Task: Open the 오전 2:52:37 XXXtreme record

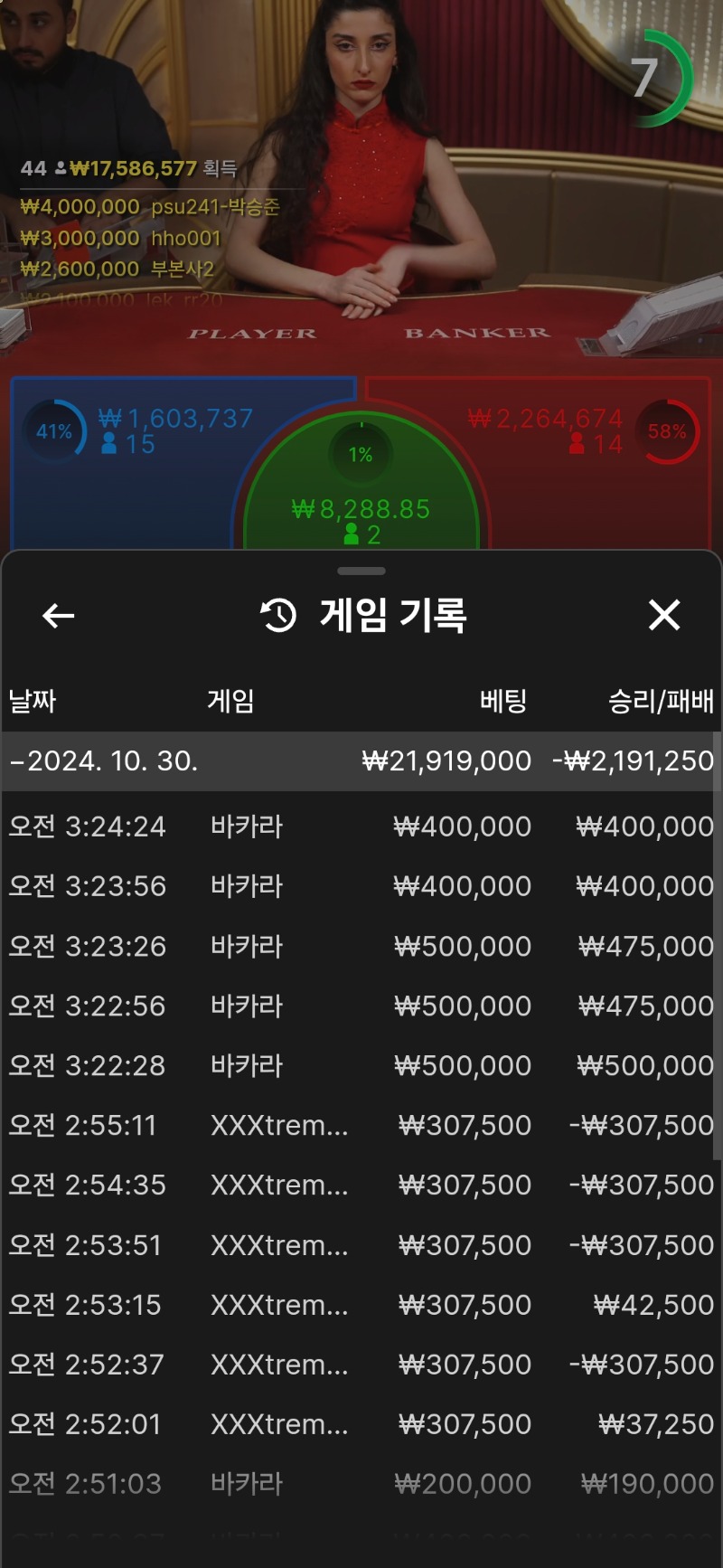Action: [x=361, y=1365]
